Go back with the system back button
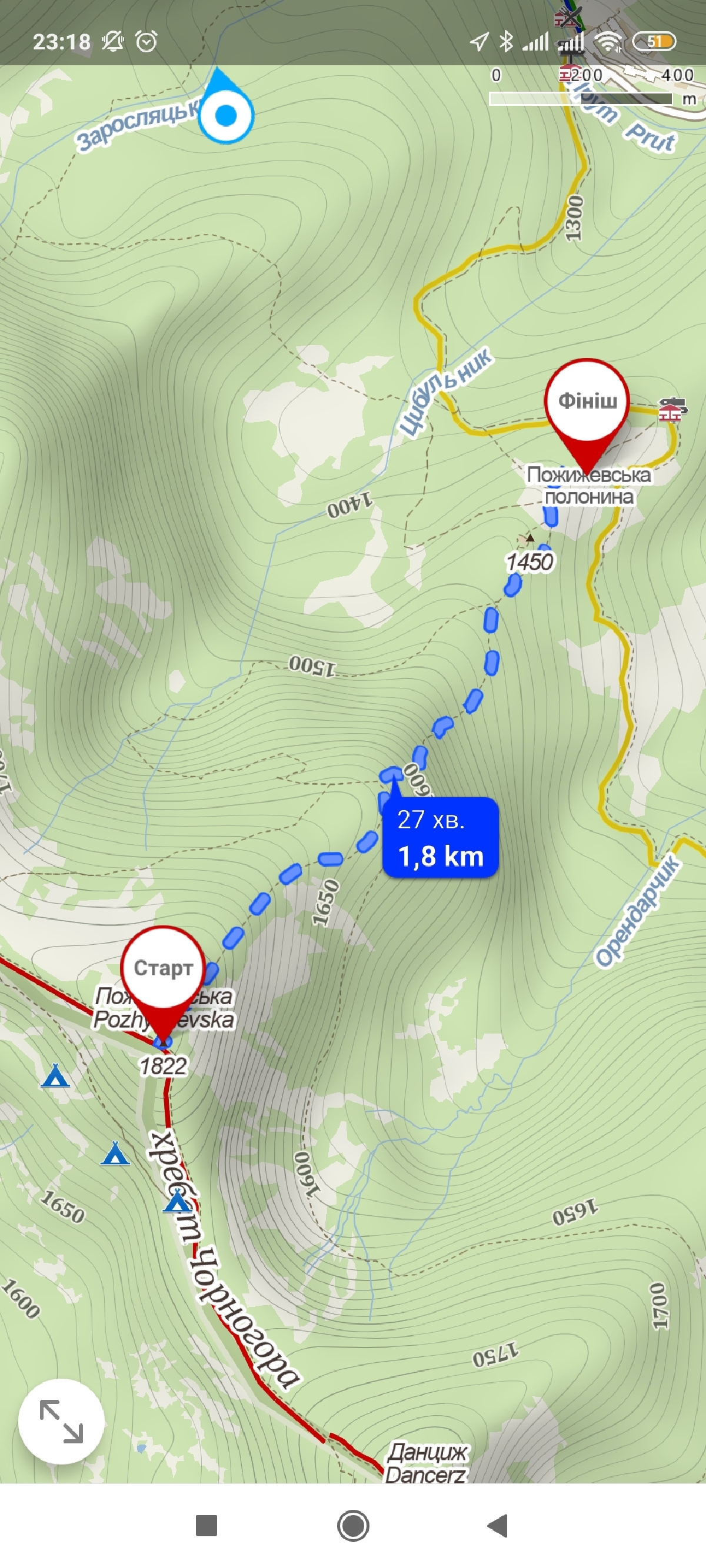This screenshot has width=706, height=1568. coord(498,1526)
